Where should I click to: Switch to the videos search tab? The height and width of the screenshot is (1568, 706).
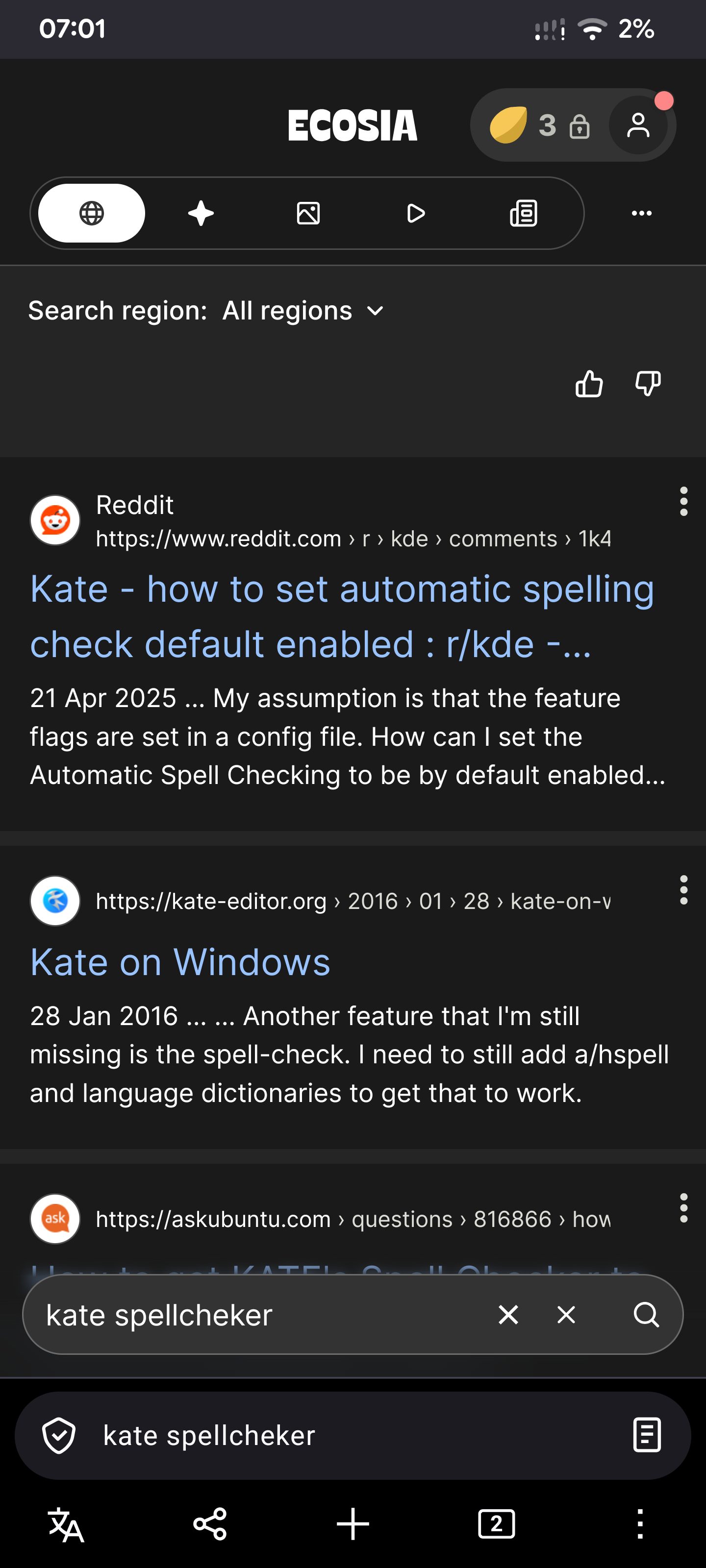[x=415, y=214]
